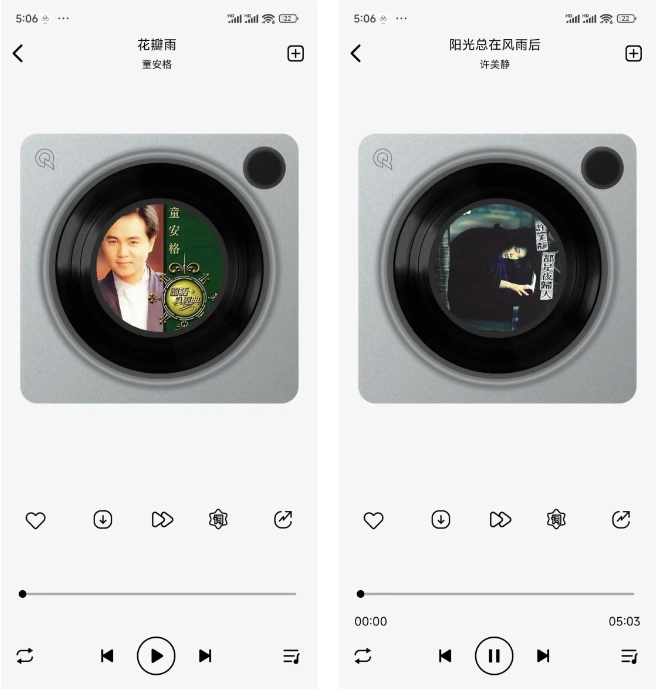Screen dimensions: 656x689
Task: Play the song 花瓣雨
Action: tap(156, 656)
